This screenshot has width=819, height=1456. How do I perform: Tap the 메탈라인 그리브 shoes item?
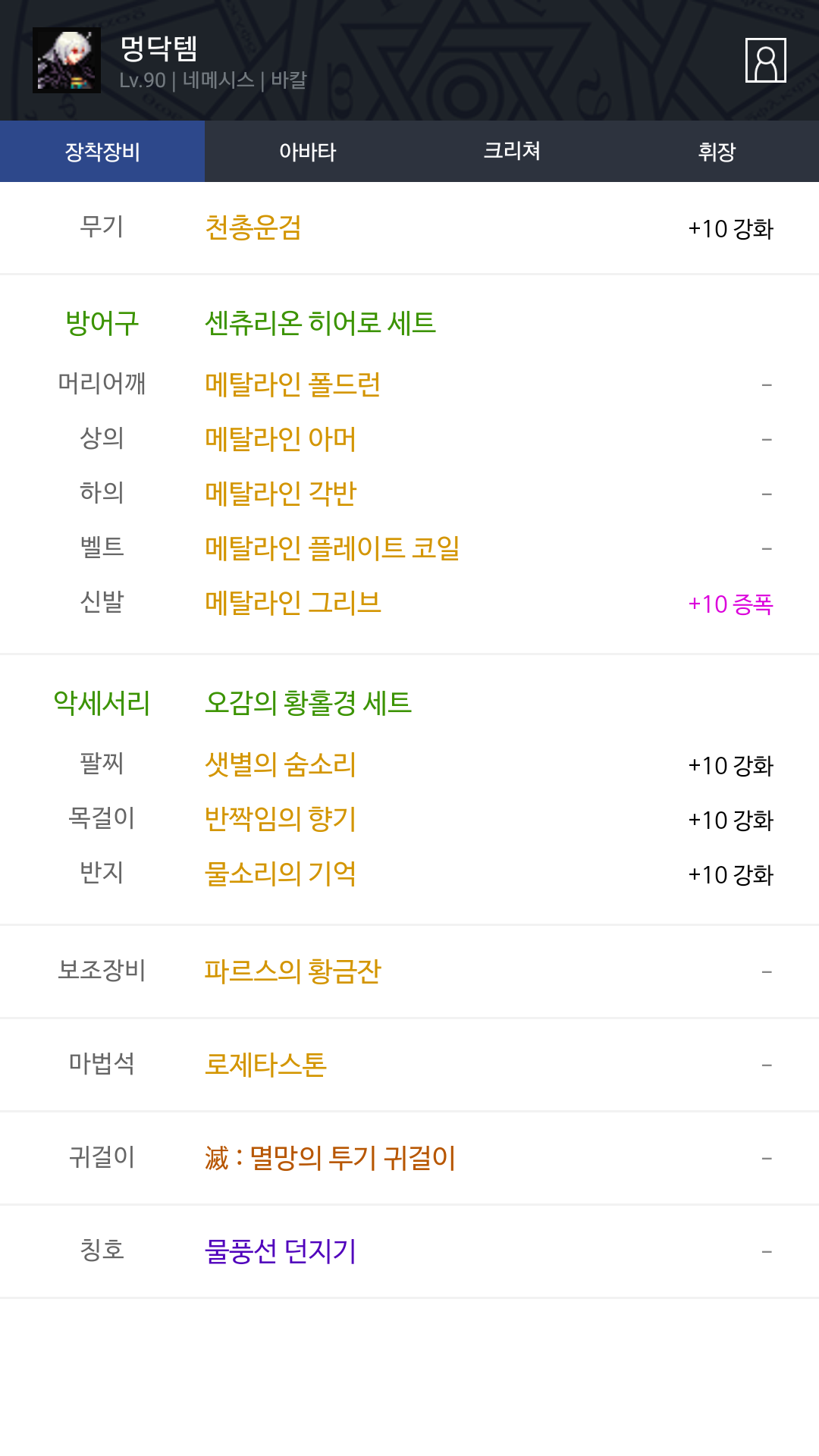point(293,603)
